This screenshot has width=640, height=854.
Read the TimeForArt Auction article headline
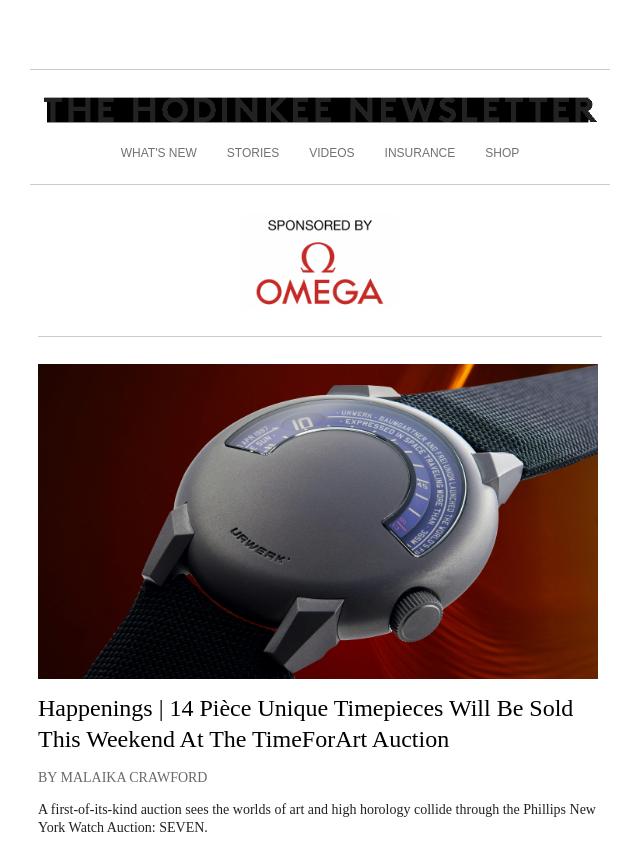[305, 723]
